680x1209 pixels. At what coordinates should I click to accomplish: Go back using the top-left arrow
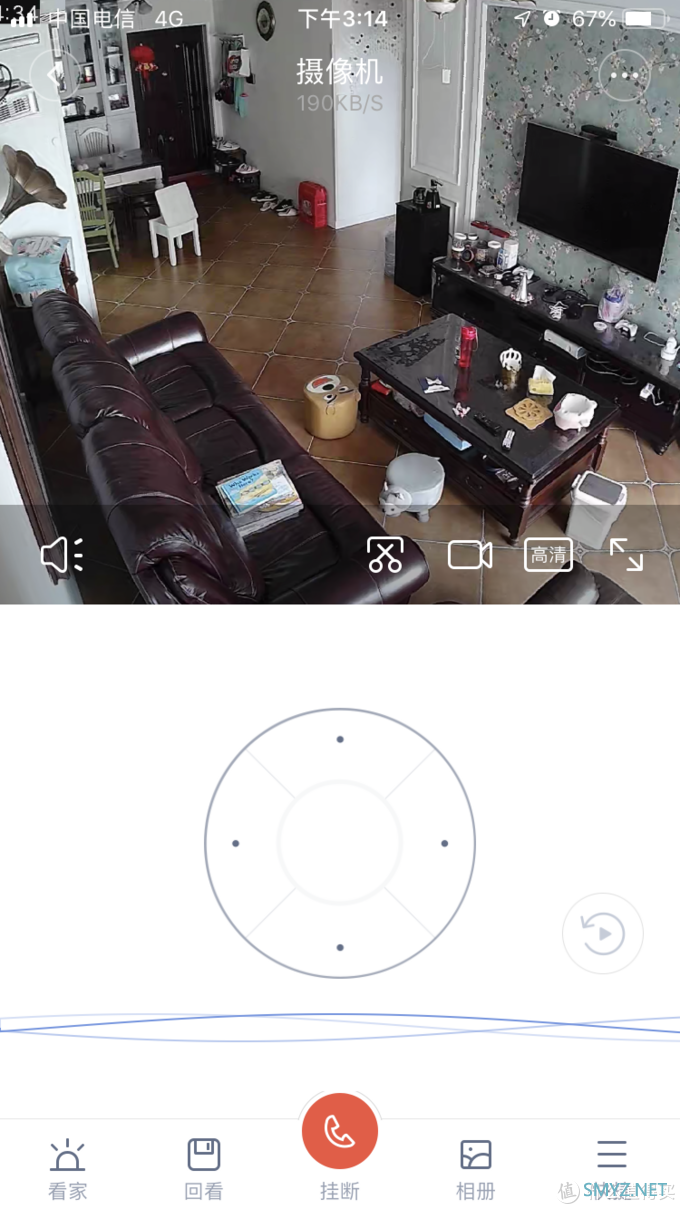(x=54, y=74)
